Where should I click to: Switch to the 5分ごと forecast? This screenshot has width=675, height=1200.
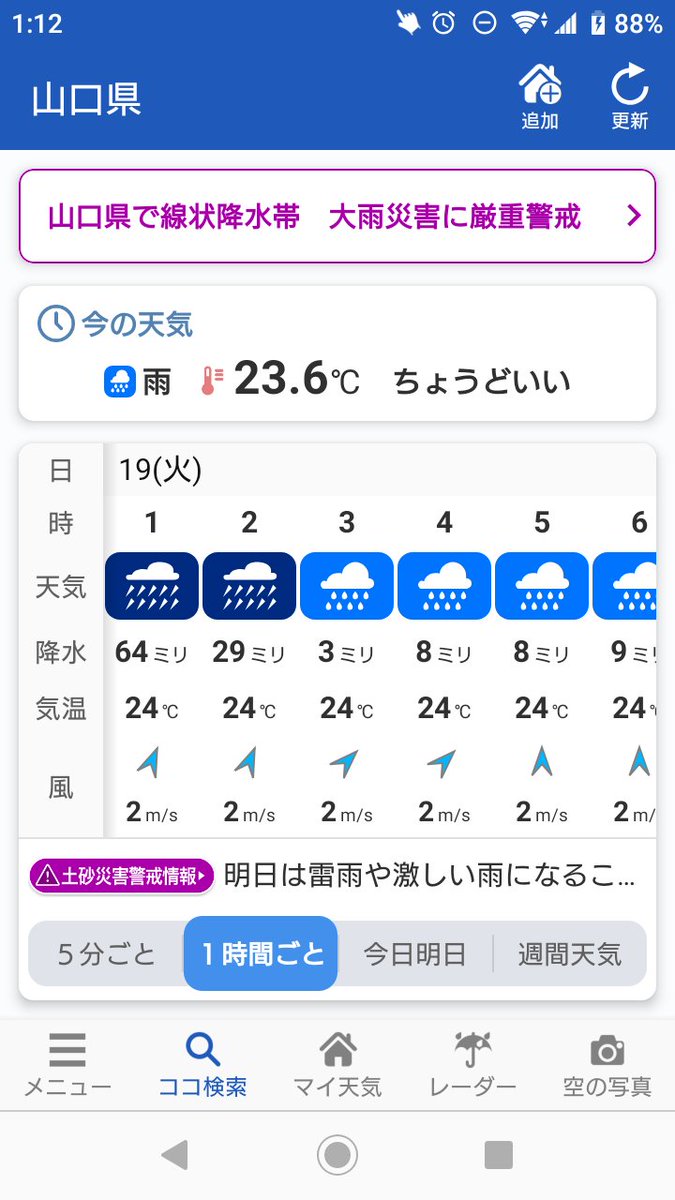tap(107, 954)
